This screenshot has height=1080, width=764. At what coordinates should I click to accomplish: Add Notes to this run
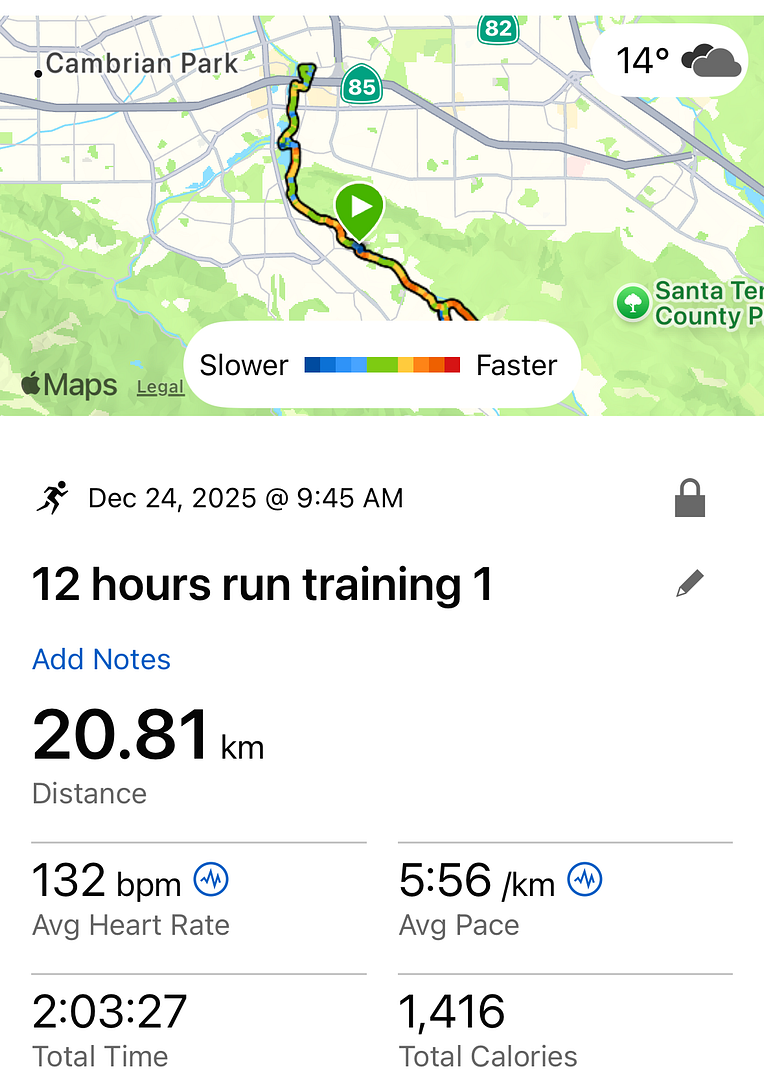(x=101, y=659)
